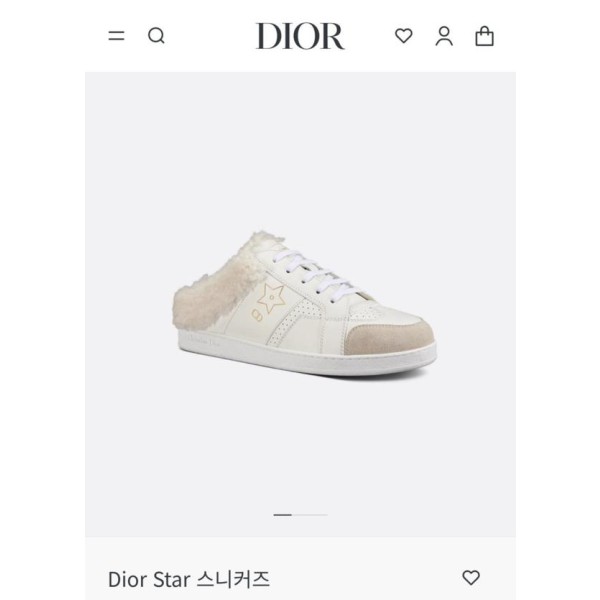Open the wishlist heart in header

click(404, 36)
